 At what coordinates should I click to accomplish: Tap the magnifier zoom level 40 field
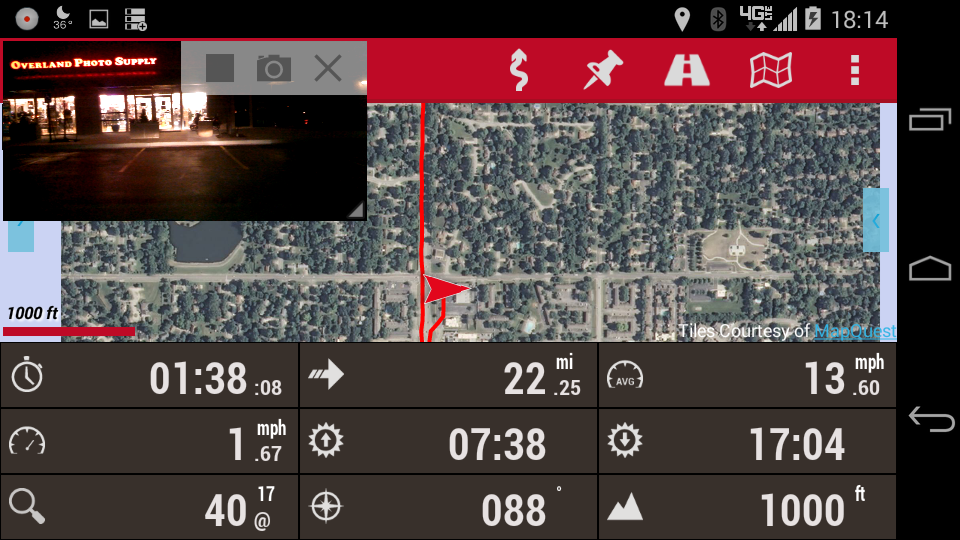coord(150,508)
